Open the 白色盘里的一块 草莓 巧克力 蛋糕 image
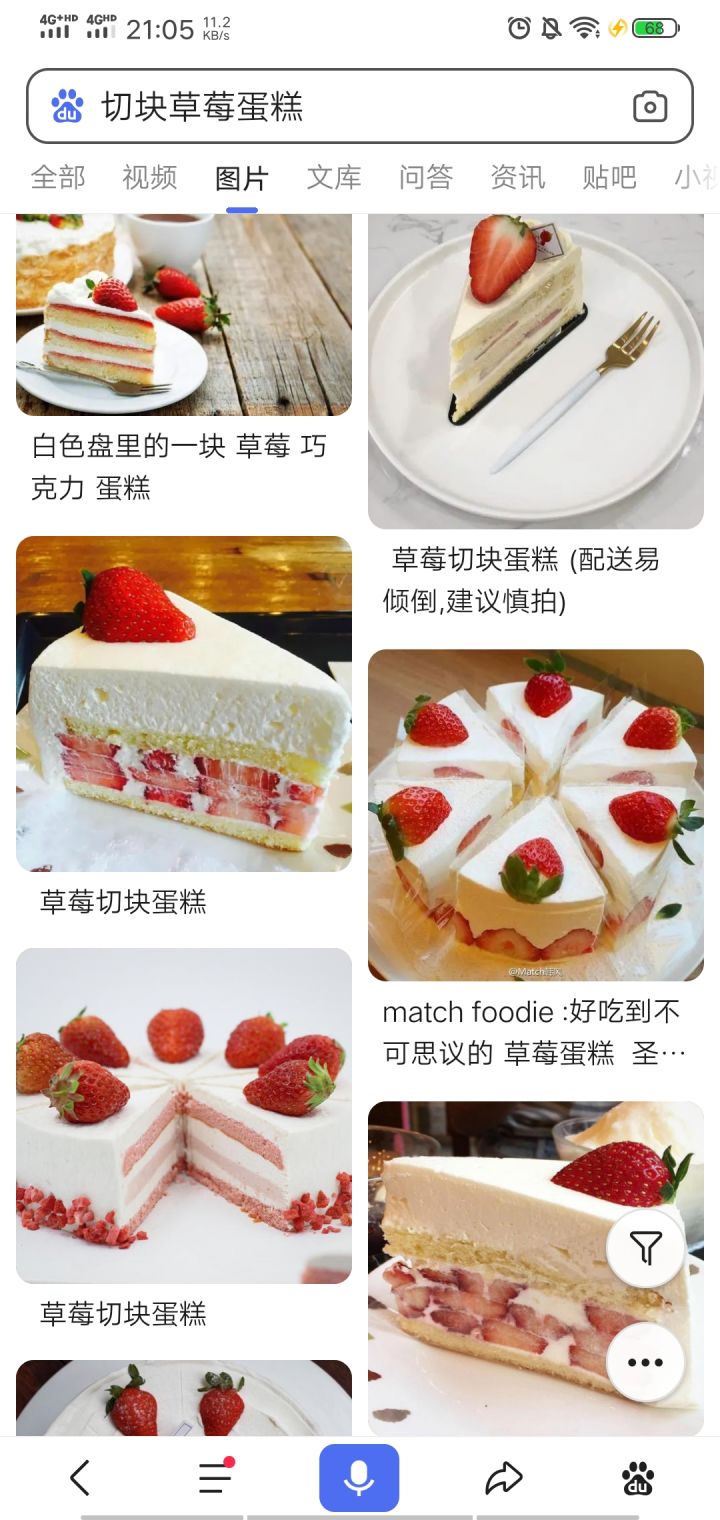720x1520 pixels. tap(184, 314)
